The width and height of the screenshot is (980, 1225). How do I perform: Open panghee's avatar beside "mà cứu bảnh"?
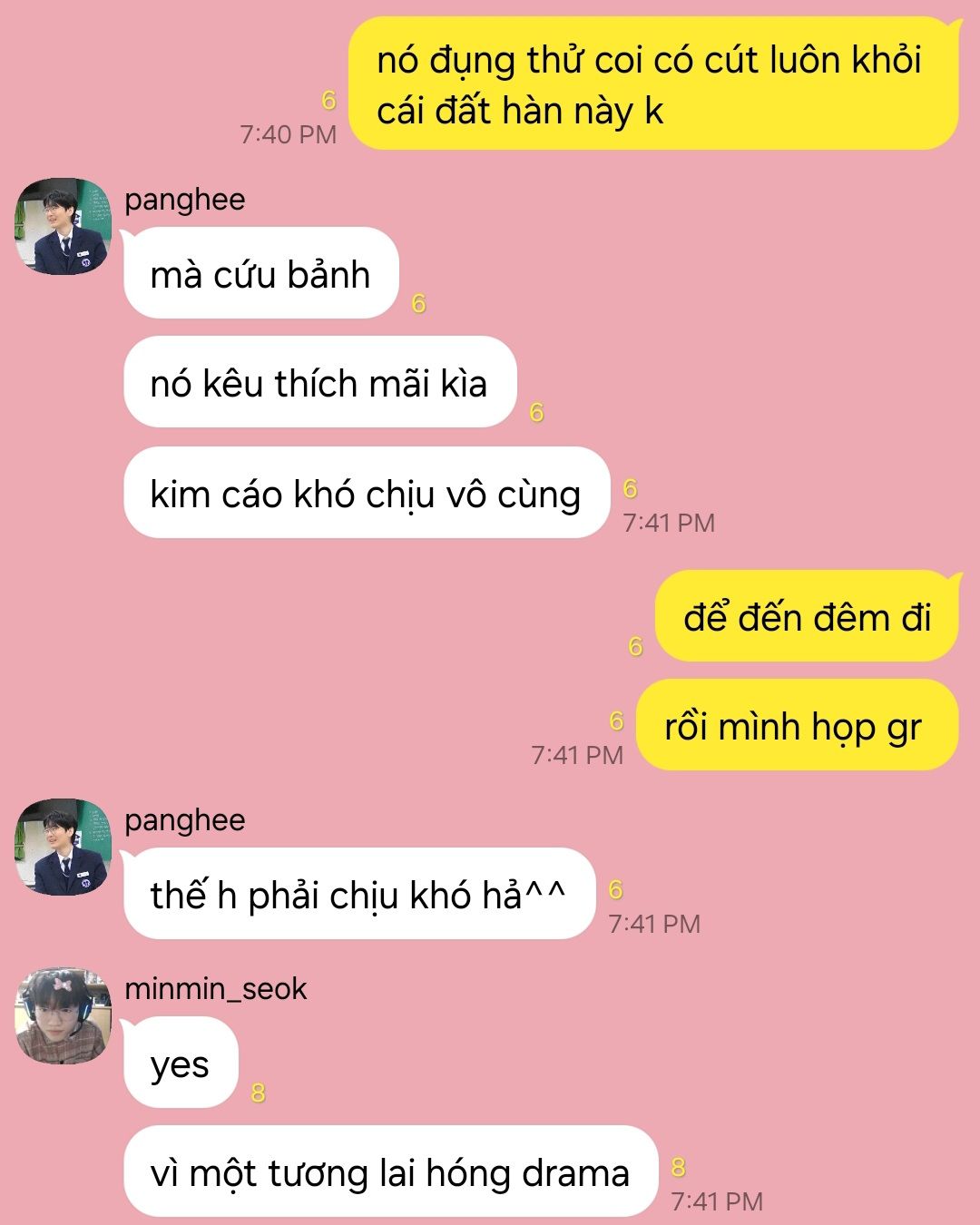click(x=63, y=226)
